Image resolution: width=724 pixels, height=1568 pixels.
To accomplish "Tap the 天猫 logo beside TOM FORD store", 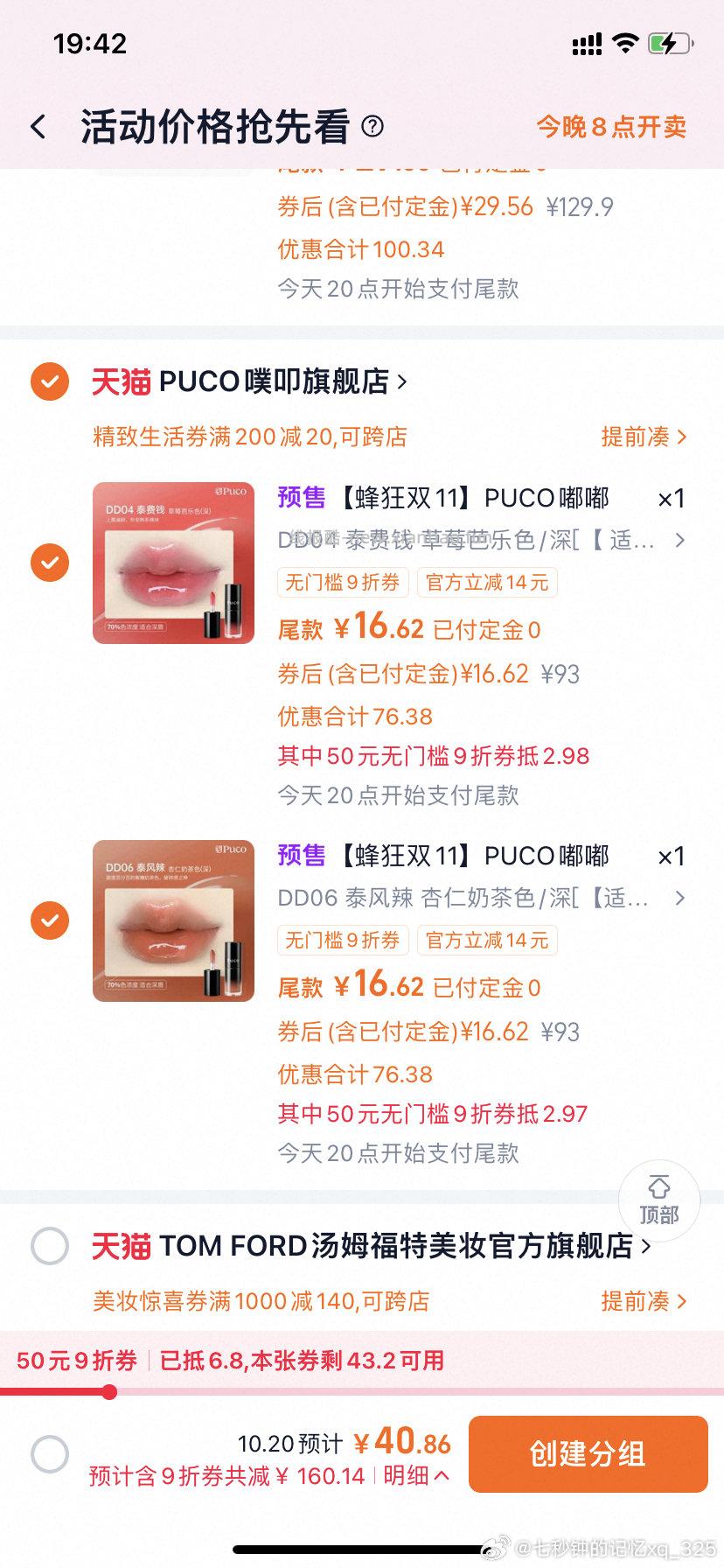I will click(x=121, y=1246).
